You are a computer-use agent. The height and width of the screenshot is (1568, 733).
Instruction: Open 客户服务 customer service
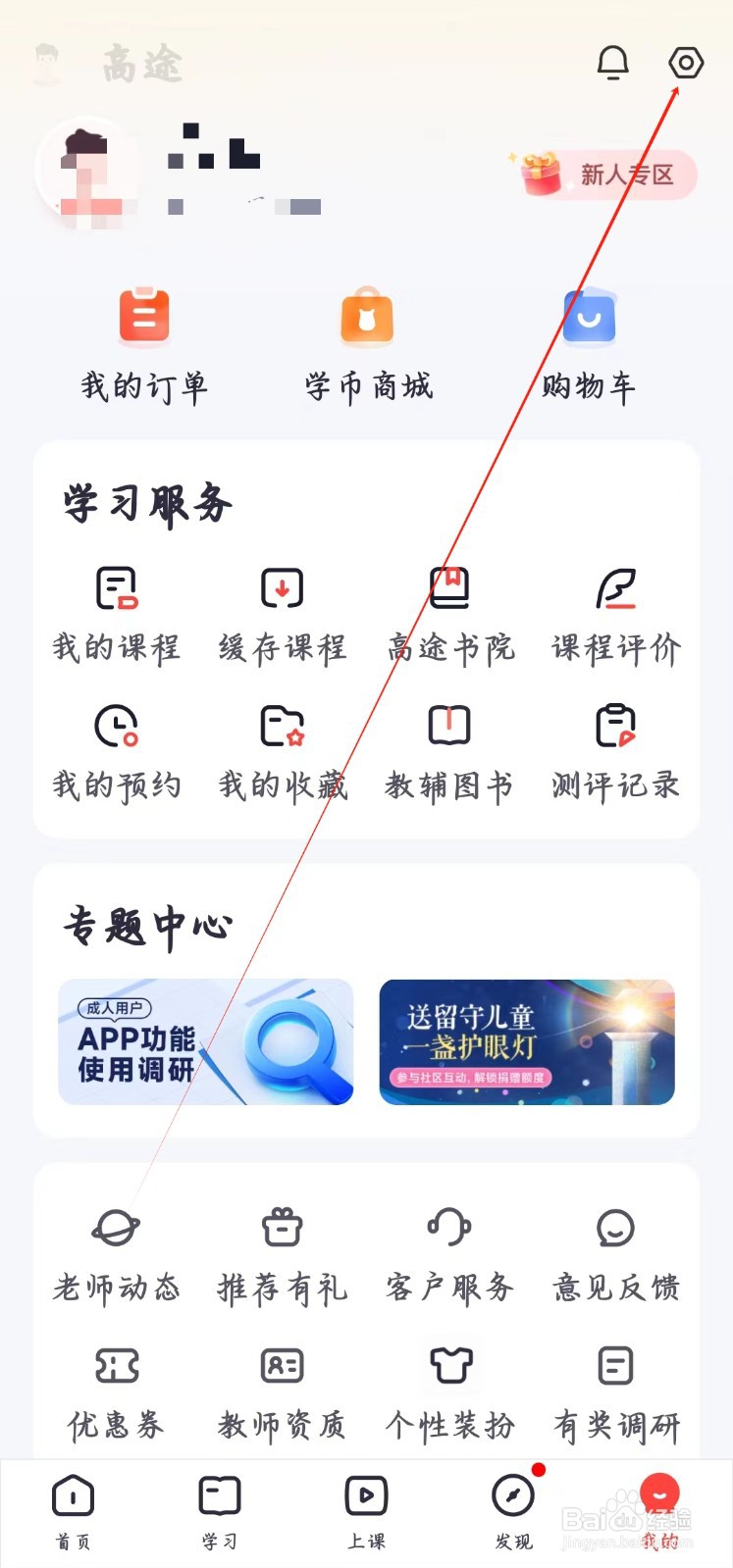point(448,1252)
